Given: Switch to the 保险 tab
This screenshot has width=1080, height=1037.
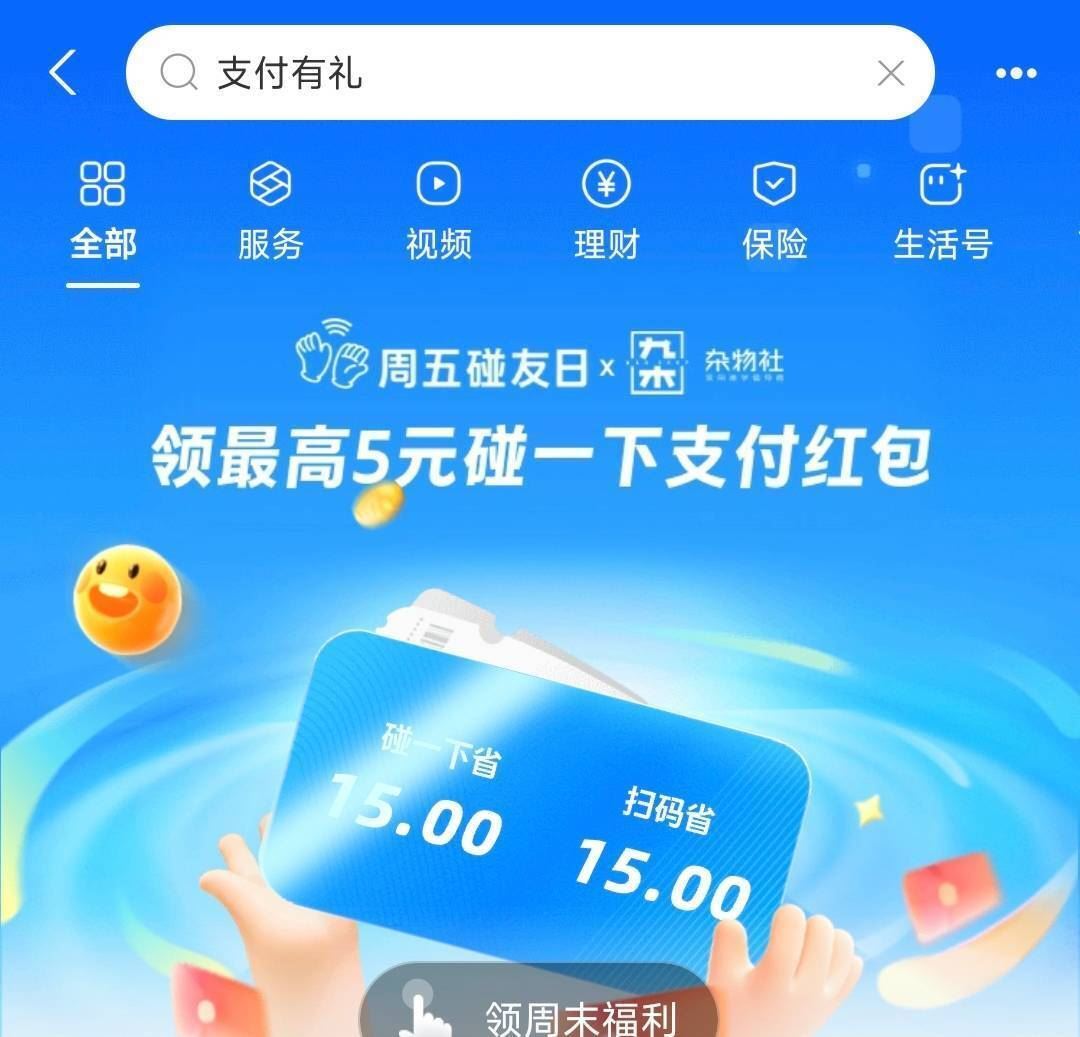Looking at the screenshot, I should 774,212.
